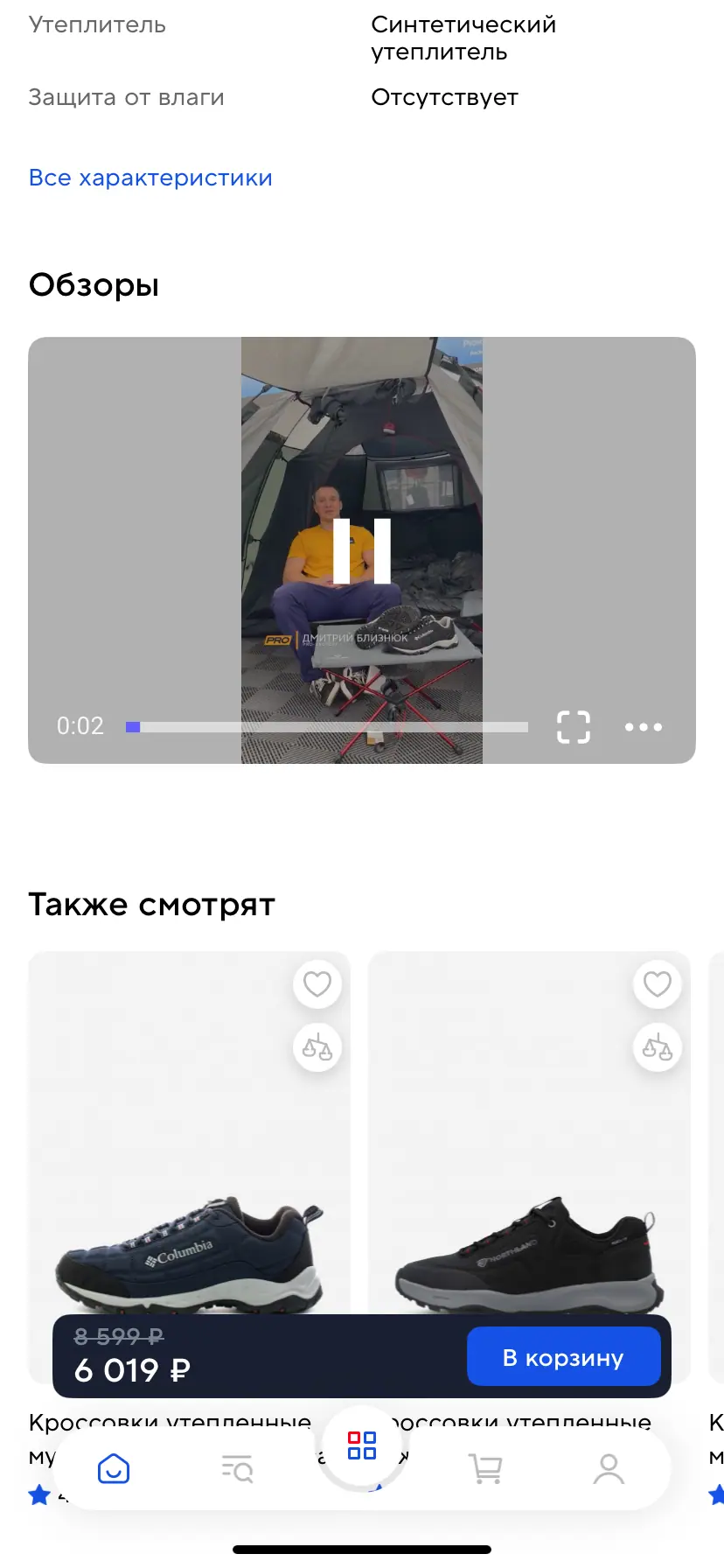Add Northland sneakers to favorites
Screen dimensions: 724x1568
pos(657,984)
